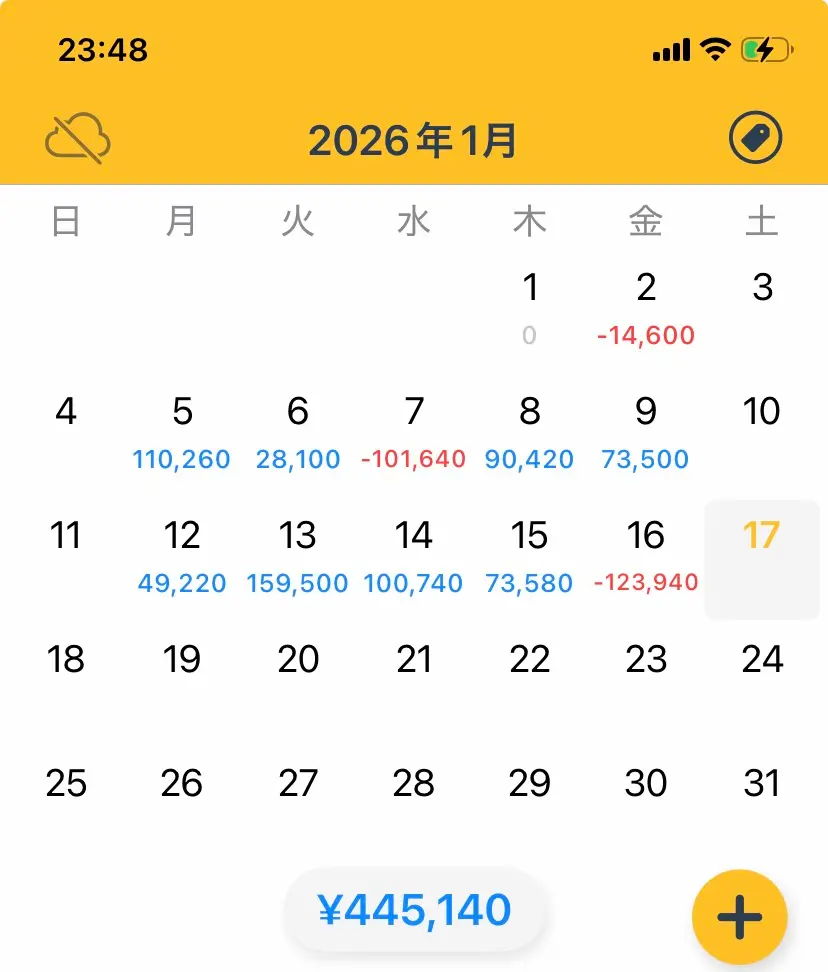Tap the total amount ¥445,140
This screenshot has width=828, height=972.
[414, 908]
